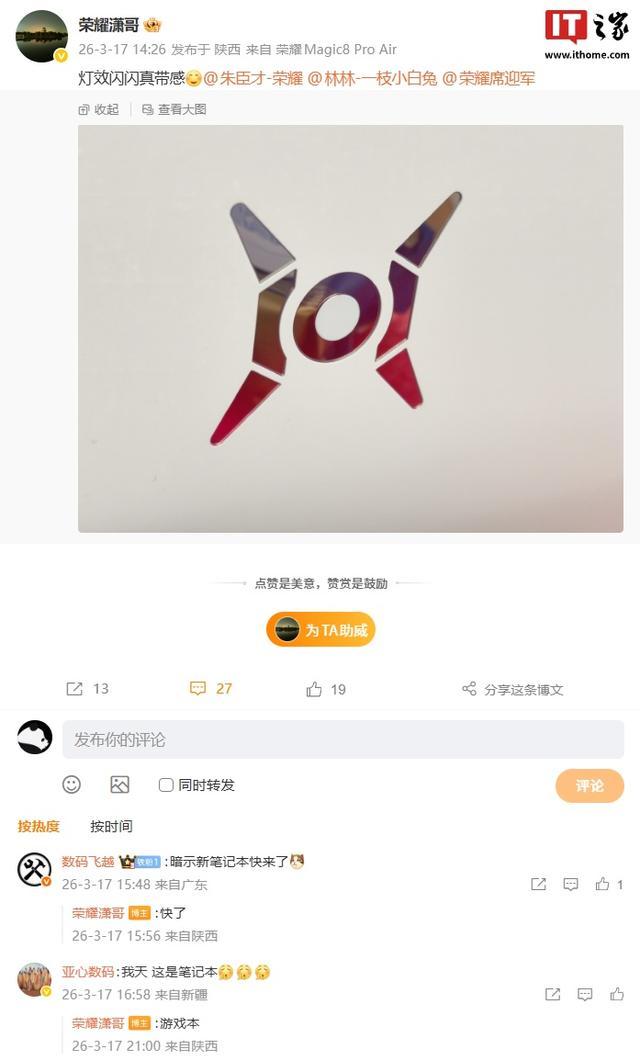The width and height of the screenshot is (640, 1061).
Task: Focus the 发布你的评论 comment field
Action: (342, 740)
